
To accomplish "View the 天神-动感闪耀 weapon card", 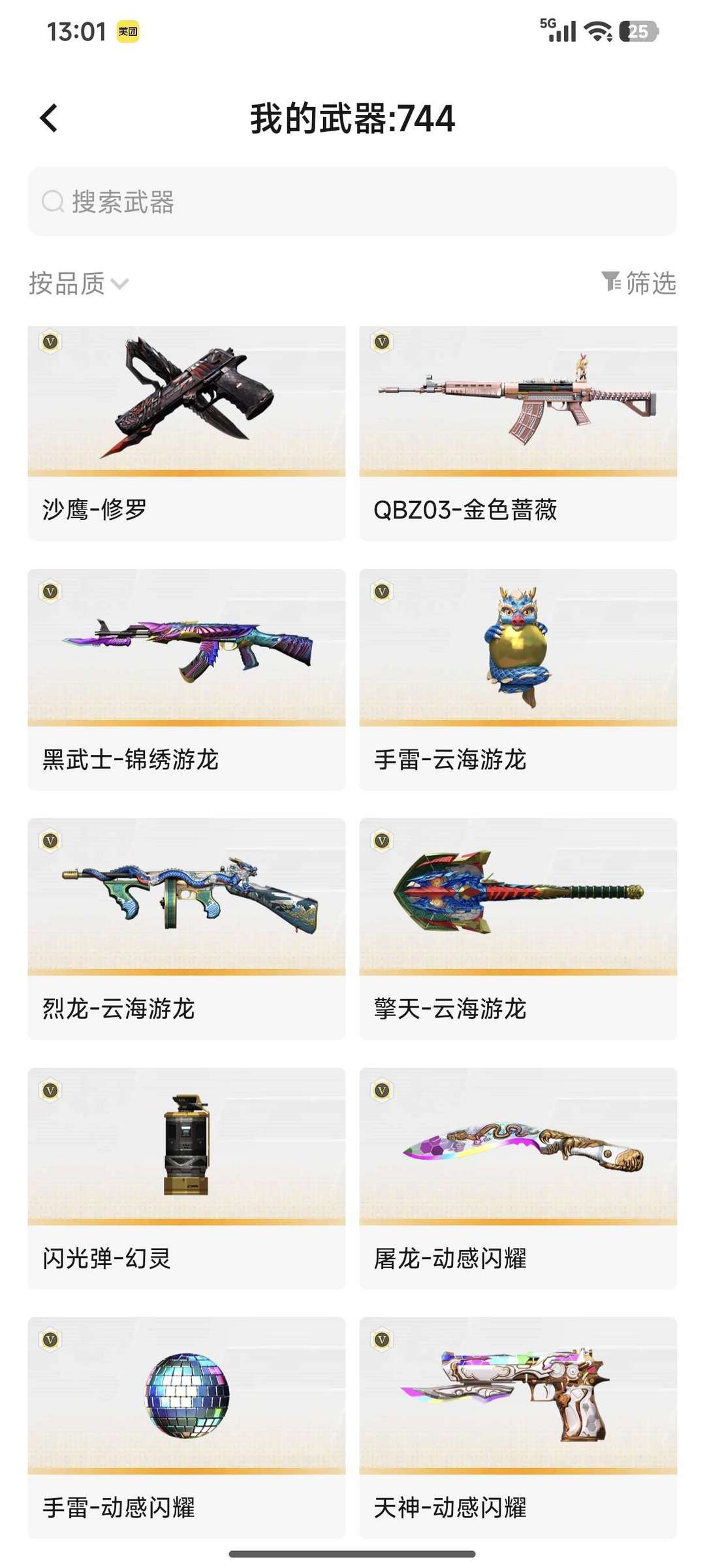I will 518,1427.
